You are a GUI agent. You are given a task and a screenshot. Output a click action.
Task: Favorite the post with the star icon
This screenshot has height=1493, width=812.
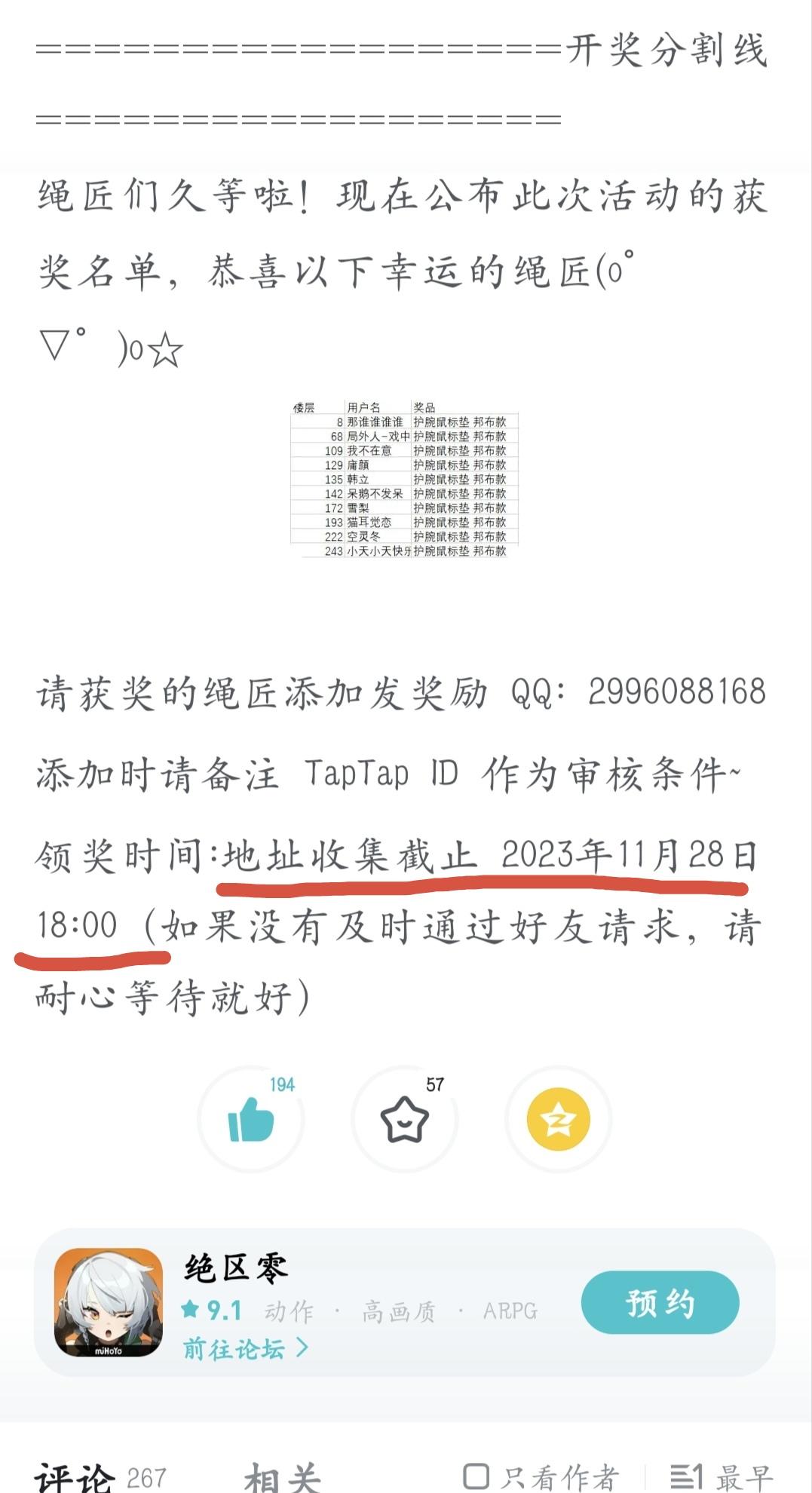click(x=405, y=1119)
